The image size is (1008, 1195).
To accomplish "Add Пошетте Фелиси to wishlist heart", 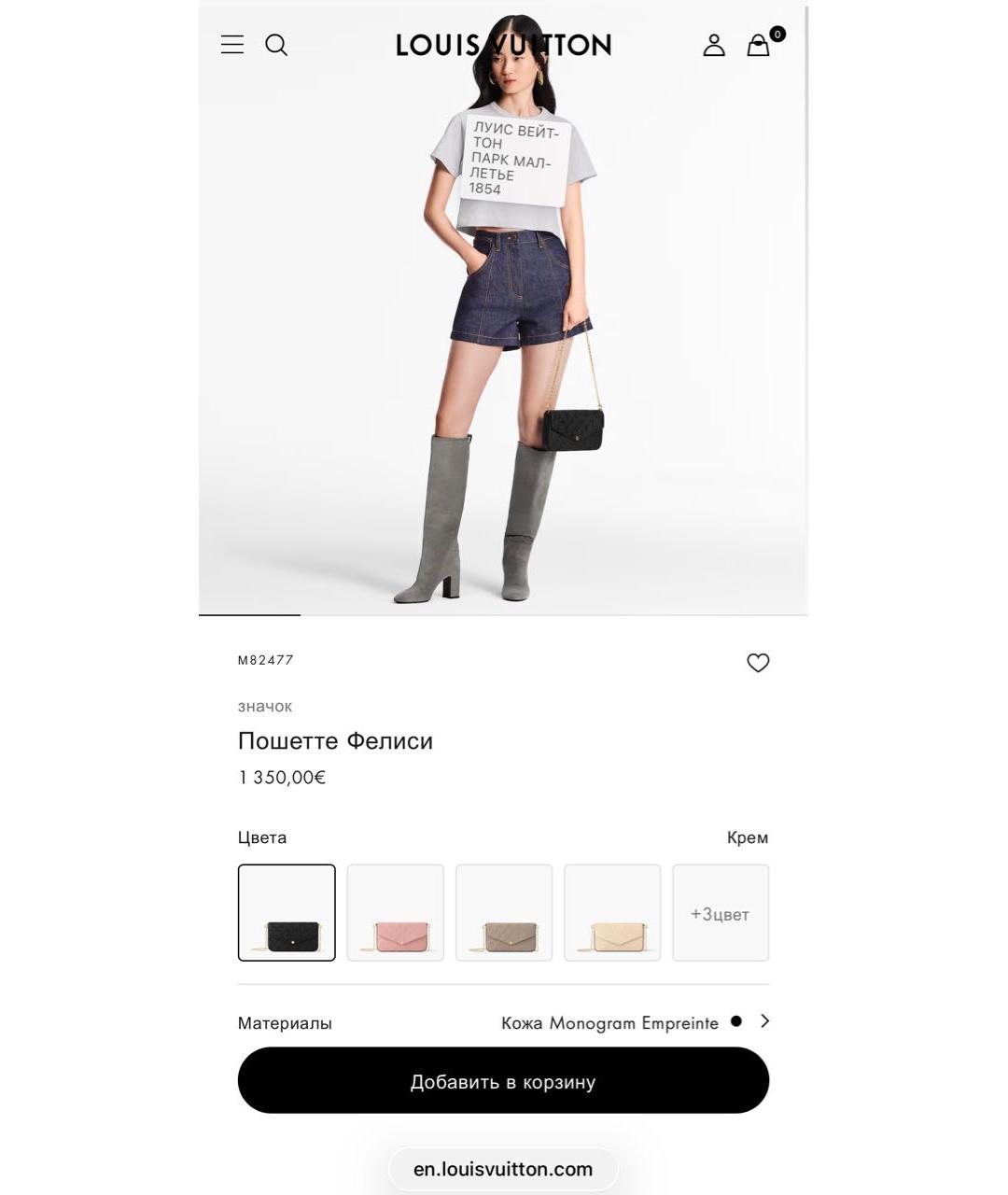I will coord(758,663).
